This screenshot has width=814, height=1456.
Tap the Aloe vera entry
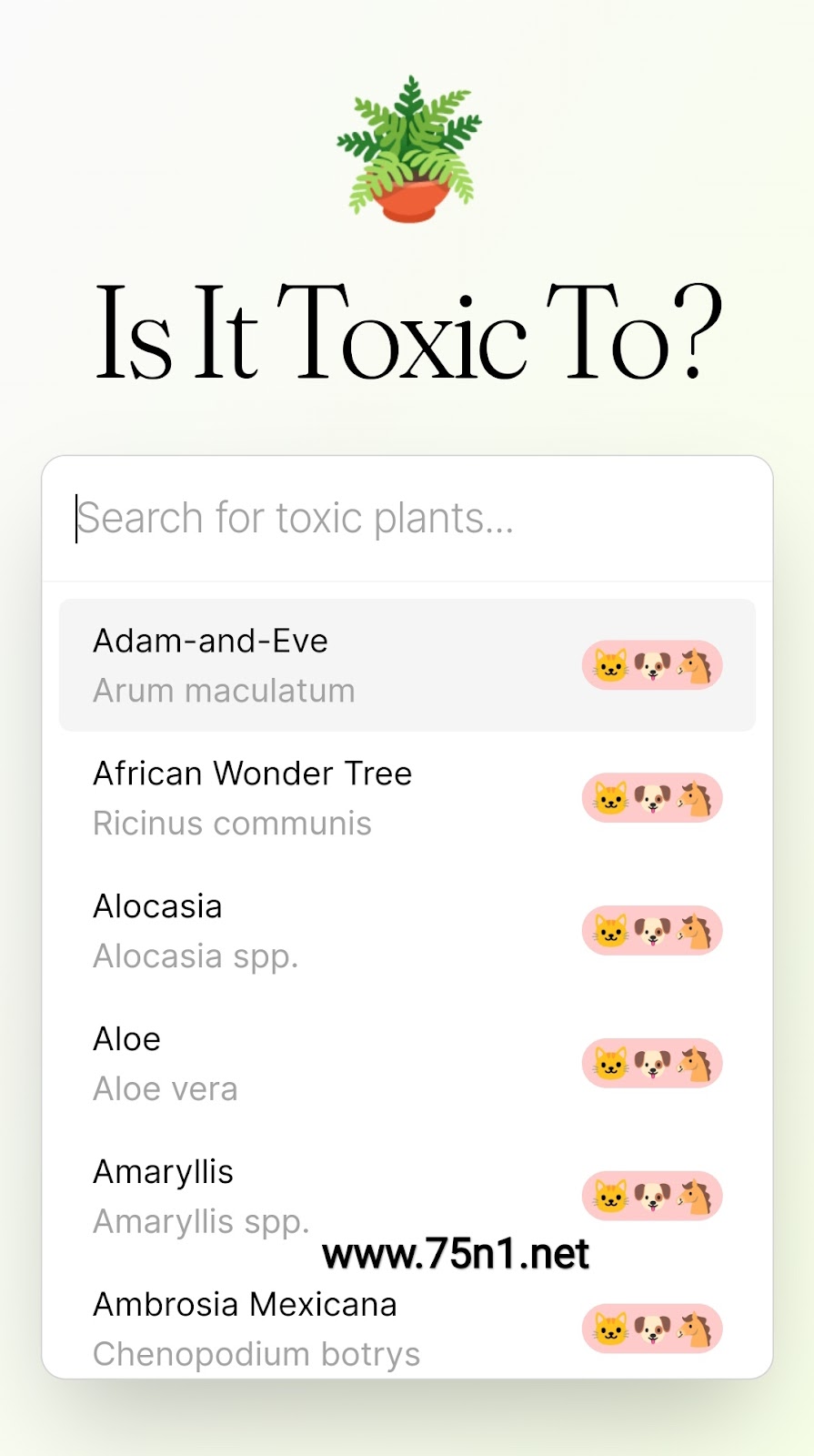(x=407, y=1064)
